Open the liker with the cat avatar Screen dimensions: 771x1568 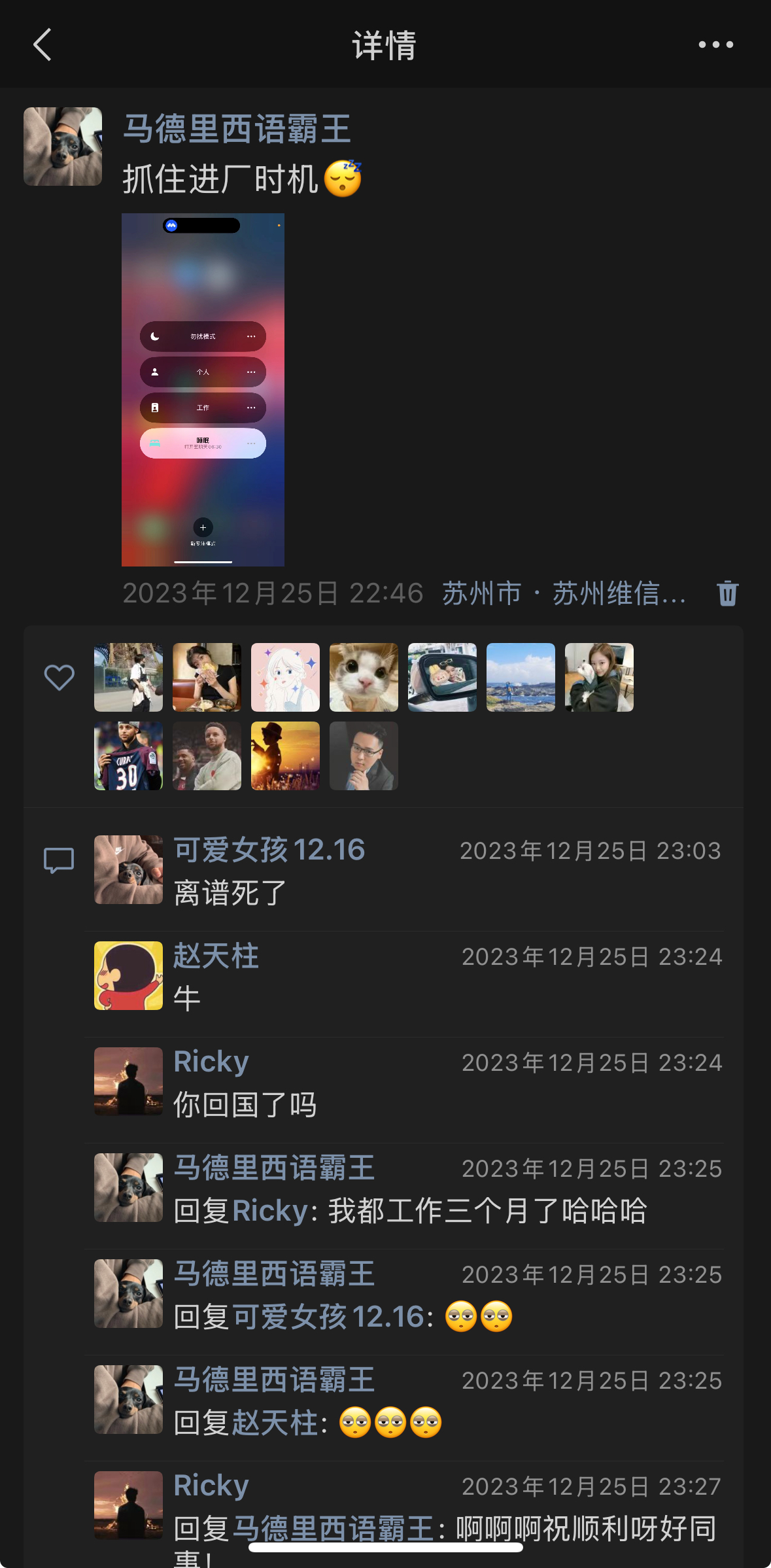[364, 677]
